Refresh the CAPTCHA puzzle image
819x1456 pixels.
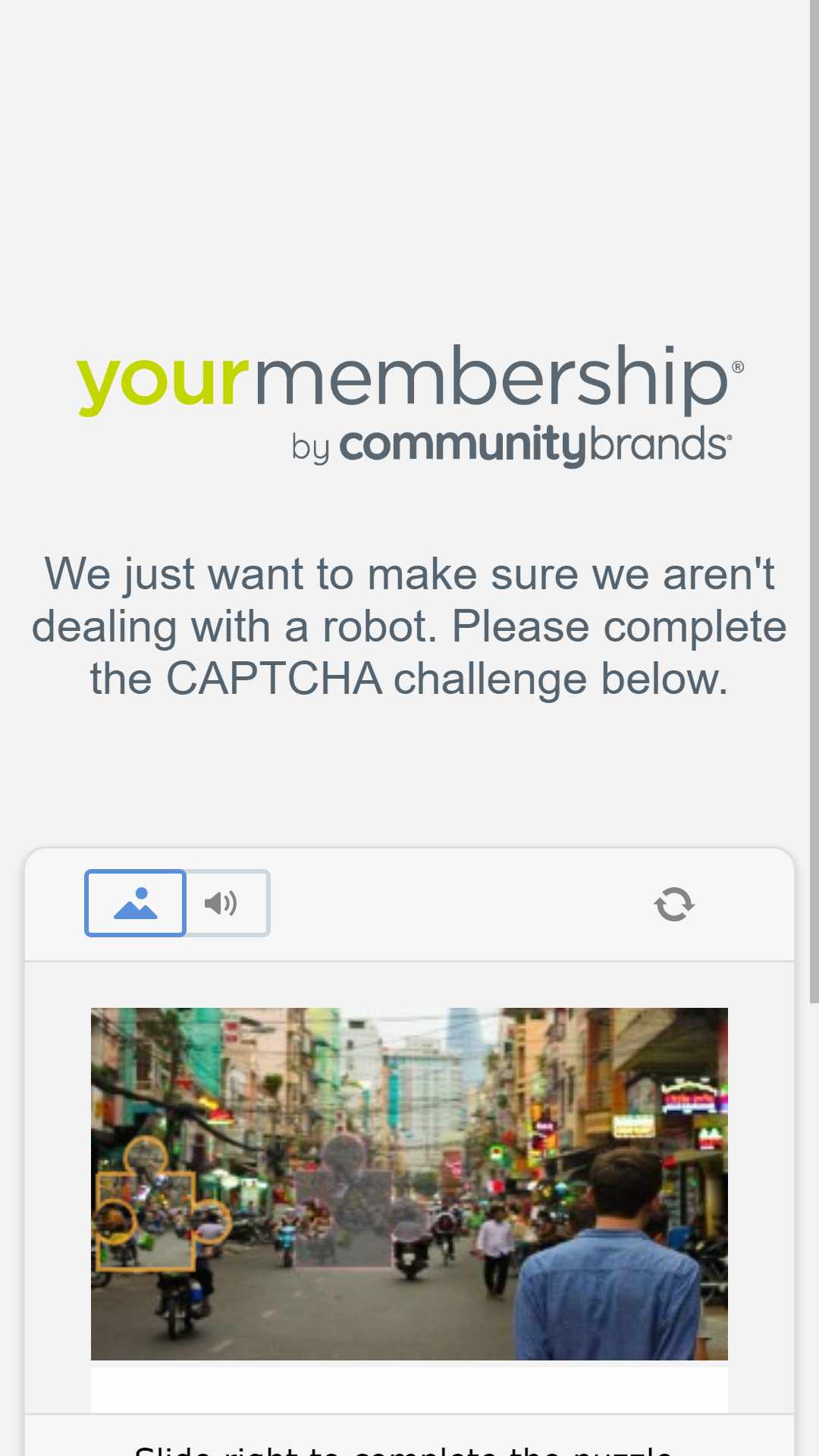point(674,904)
